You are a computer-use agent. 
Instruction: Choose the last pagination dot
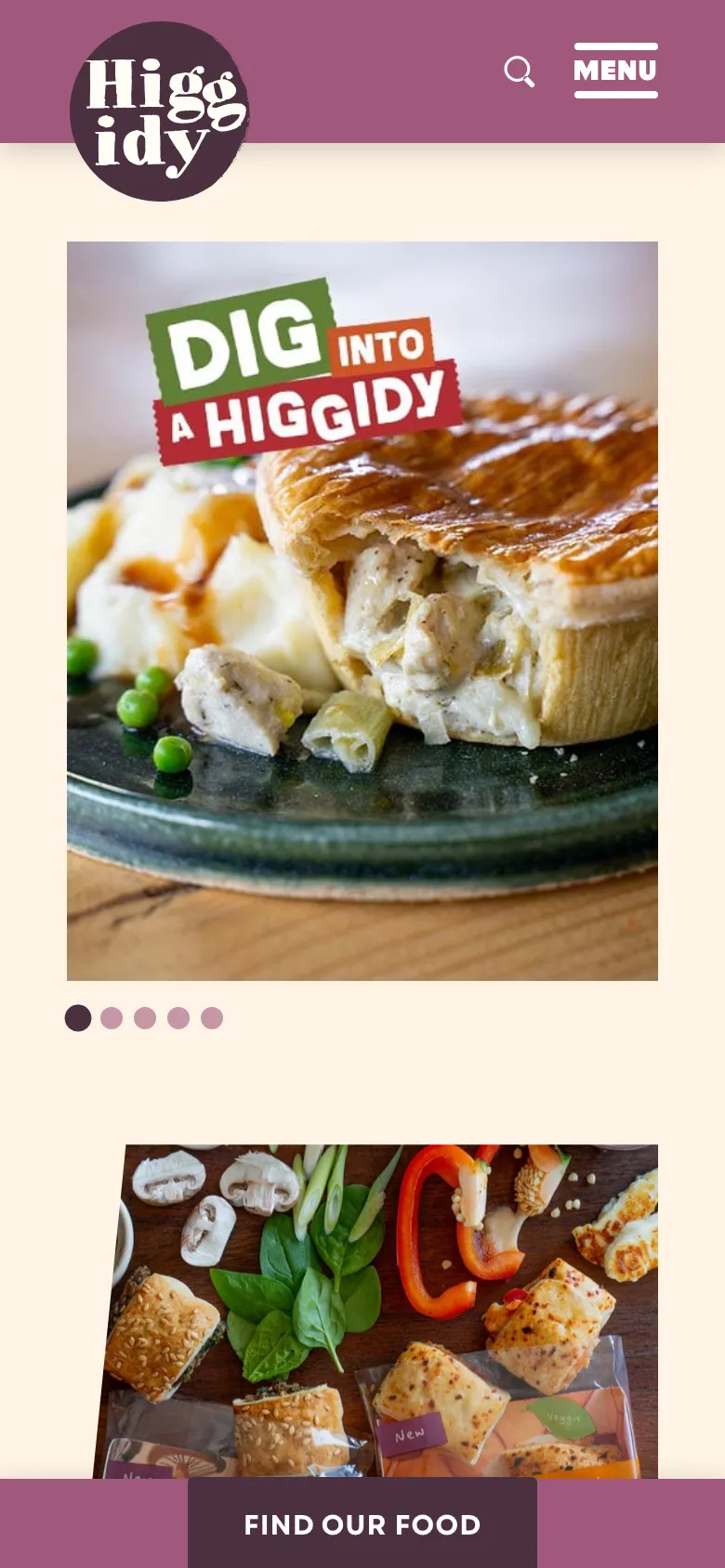(x=213, y=1018)
